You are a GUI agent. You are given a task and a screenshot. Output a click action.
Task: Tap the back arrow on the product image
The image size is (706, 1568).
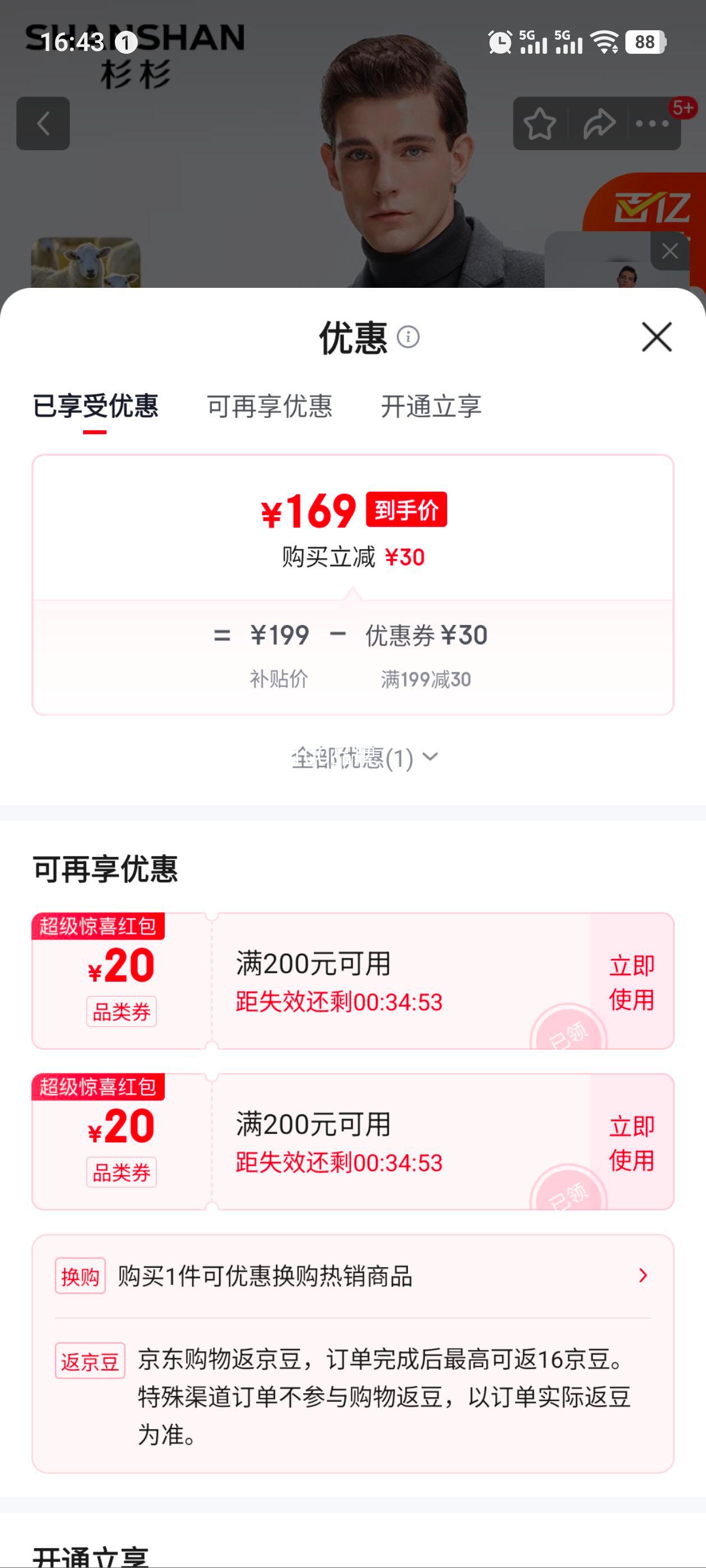[43, 124]
